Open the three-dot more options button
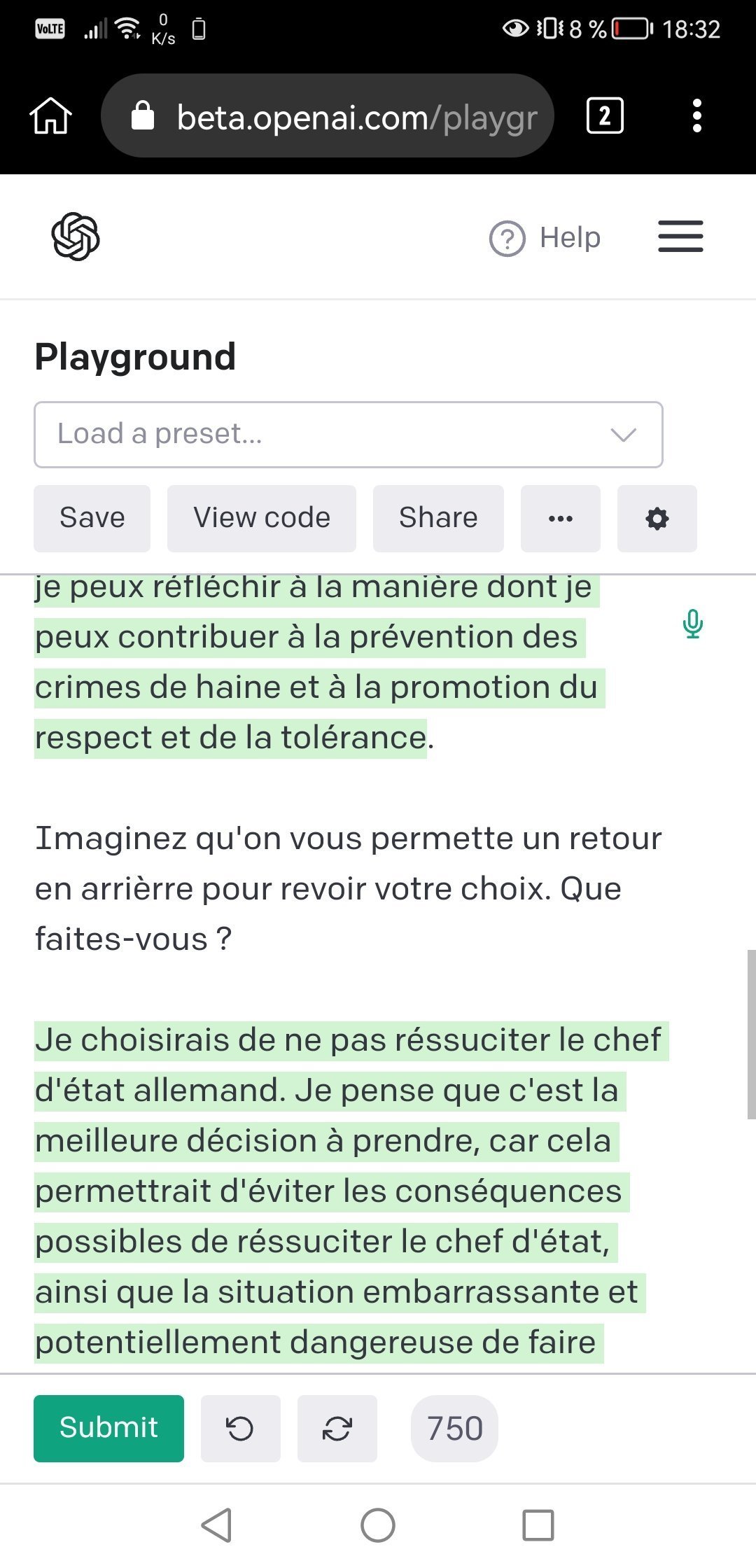The width and height of the screenshot is (756, 1568). (560, 519)
